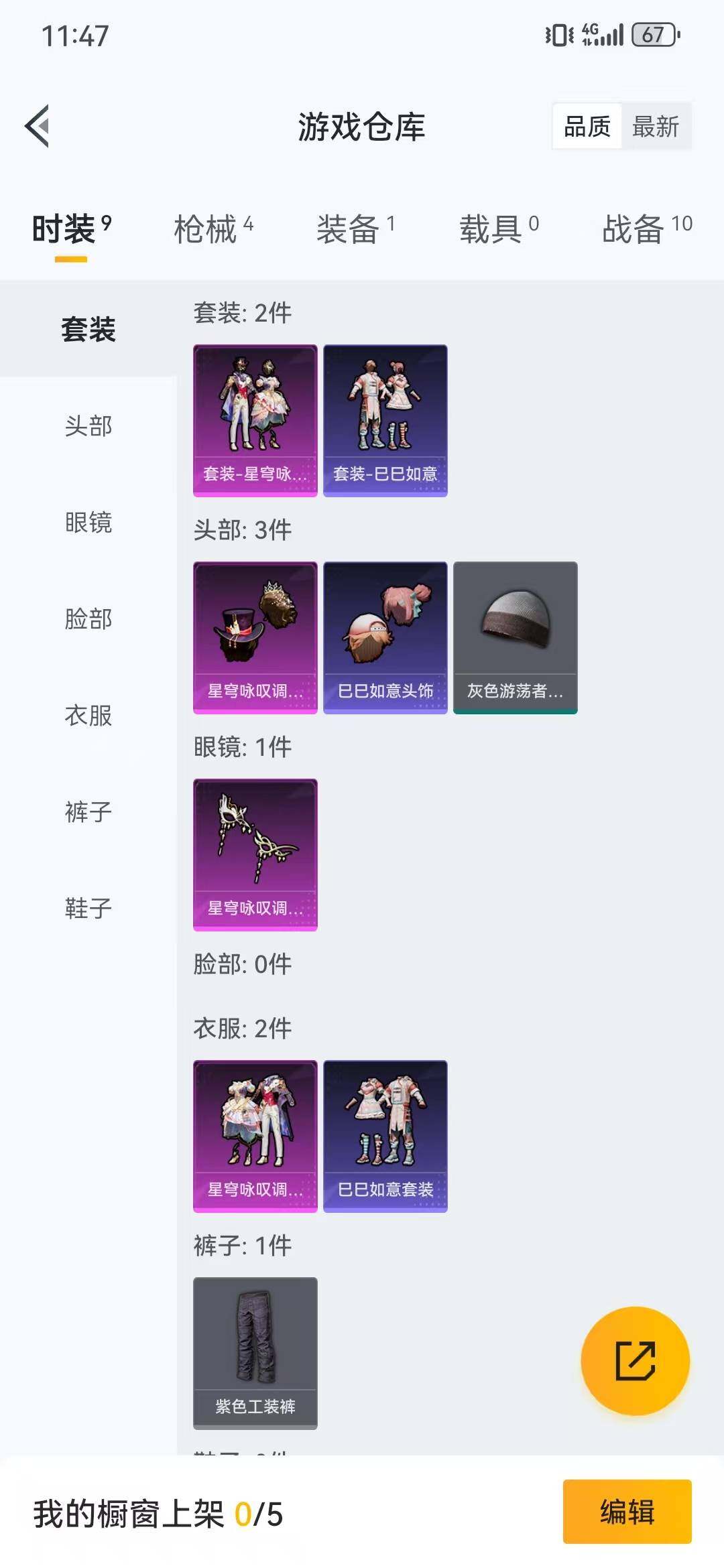Screen dimensions: 724x1568
Task: Go back from 游戏仓库
Action: [38, 126]
